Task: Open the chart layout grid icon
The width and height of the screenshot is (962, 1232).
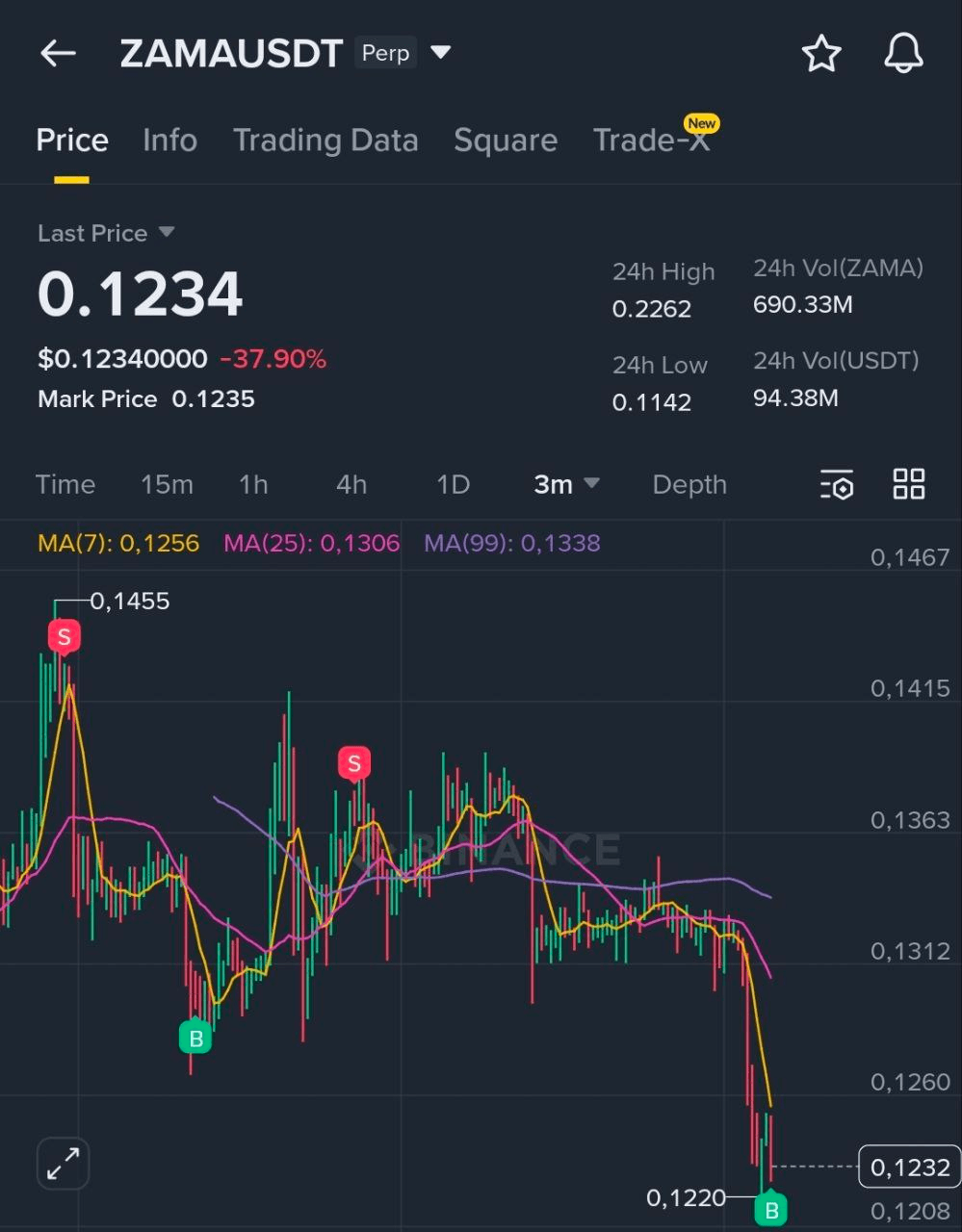Action: pyautogui.click(x=908, y=484)
